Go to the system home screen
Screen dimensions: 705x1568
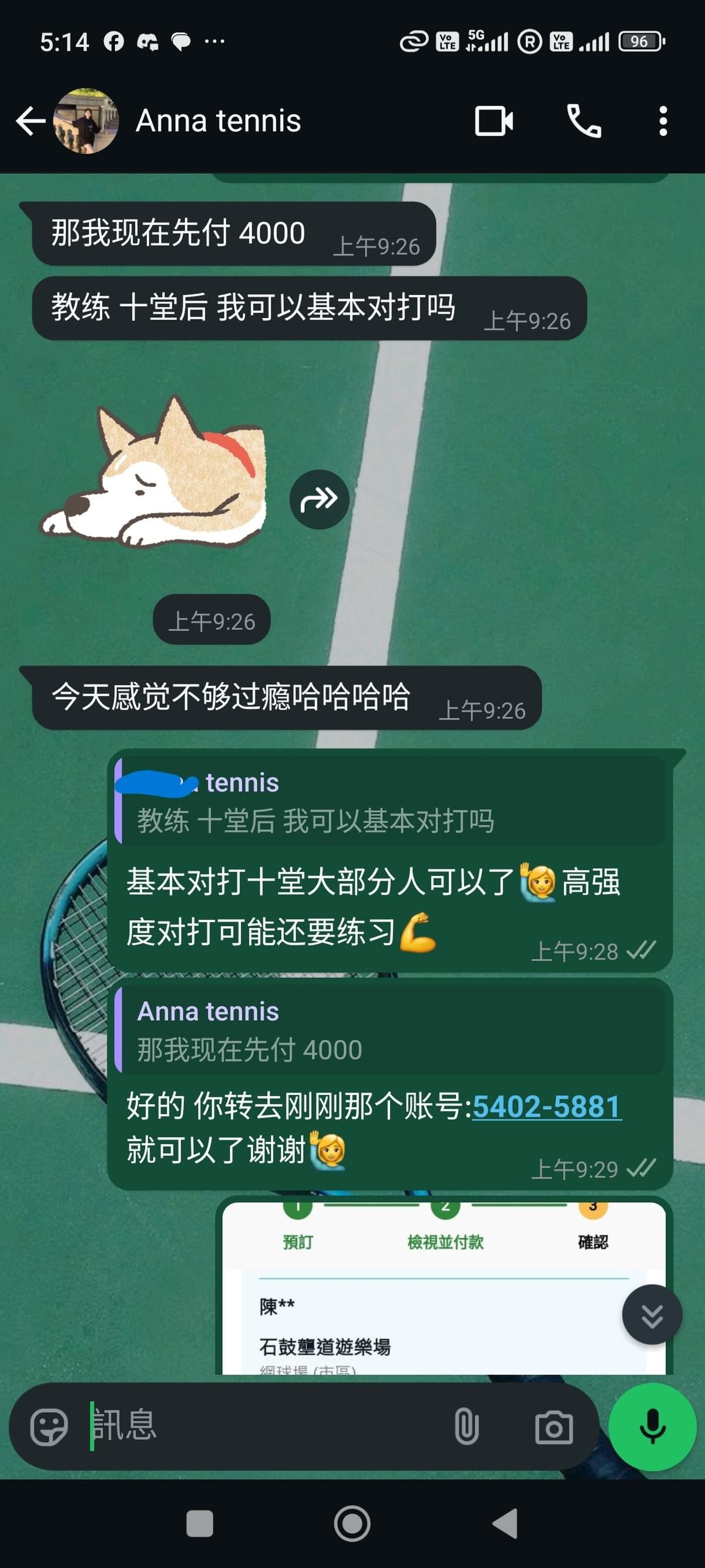click(x=352, y=1524)
